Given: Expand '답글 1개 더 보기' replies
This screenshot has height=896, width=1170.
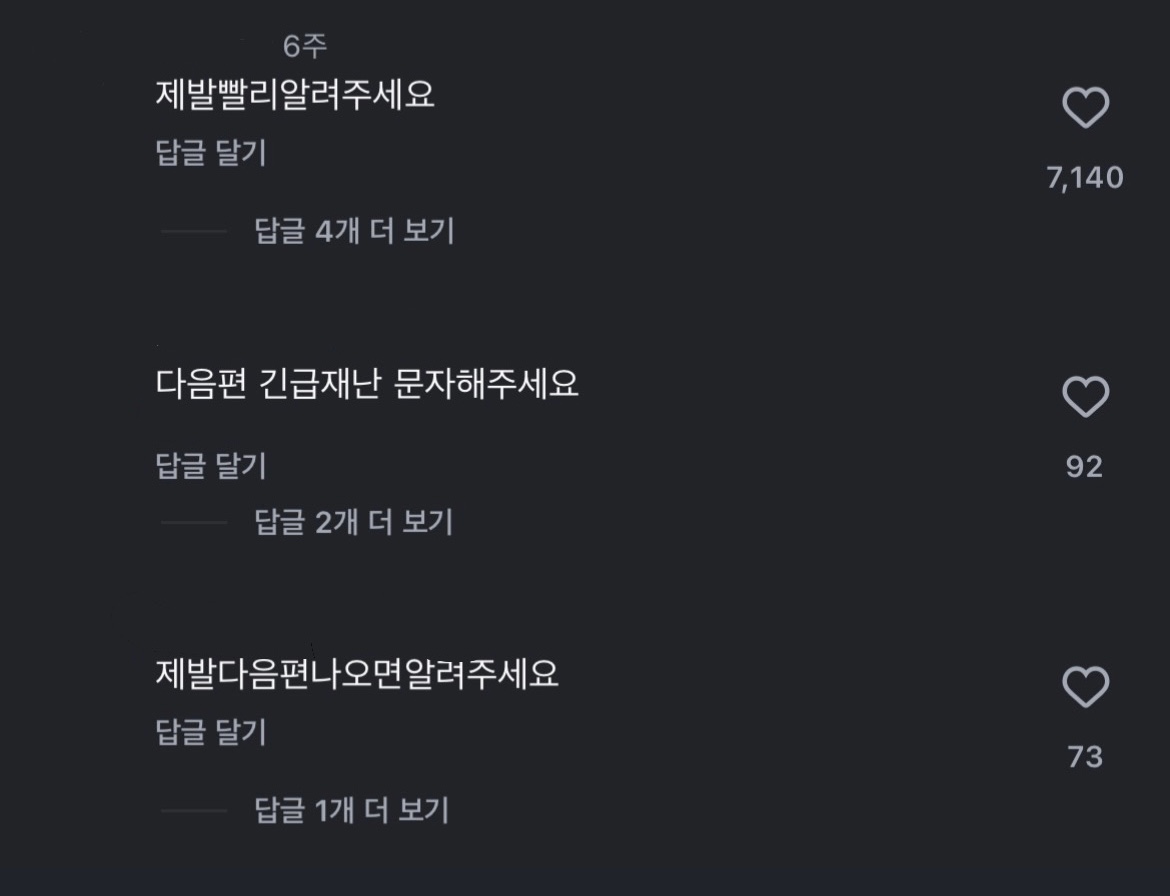Looking at the screenshot, I should (351, 810).
